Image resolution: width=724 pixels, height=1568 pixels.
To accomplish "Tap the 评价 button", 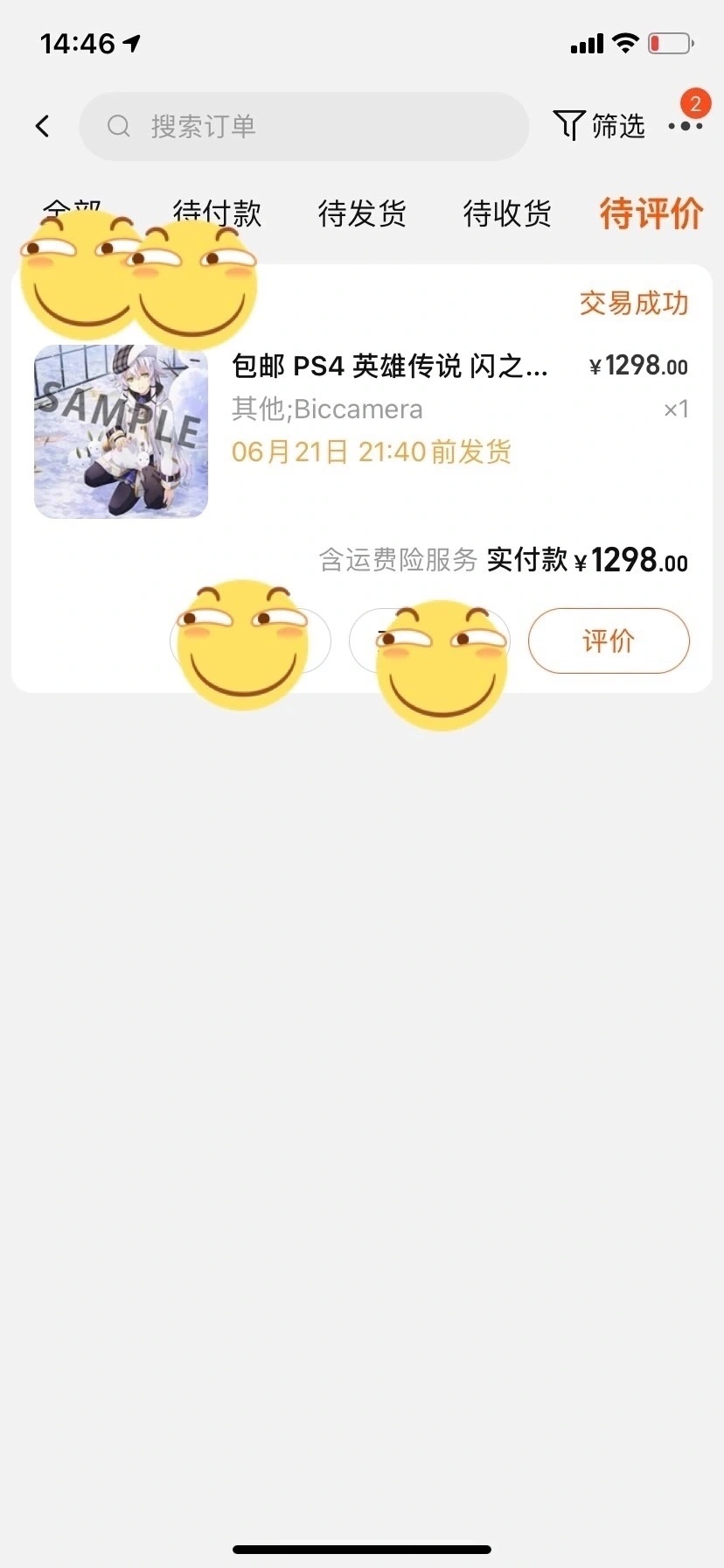I will point(609,640).
